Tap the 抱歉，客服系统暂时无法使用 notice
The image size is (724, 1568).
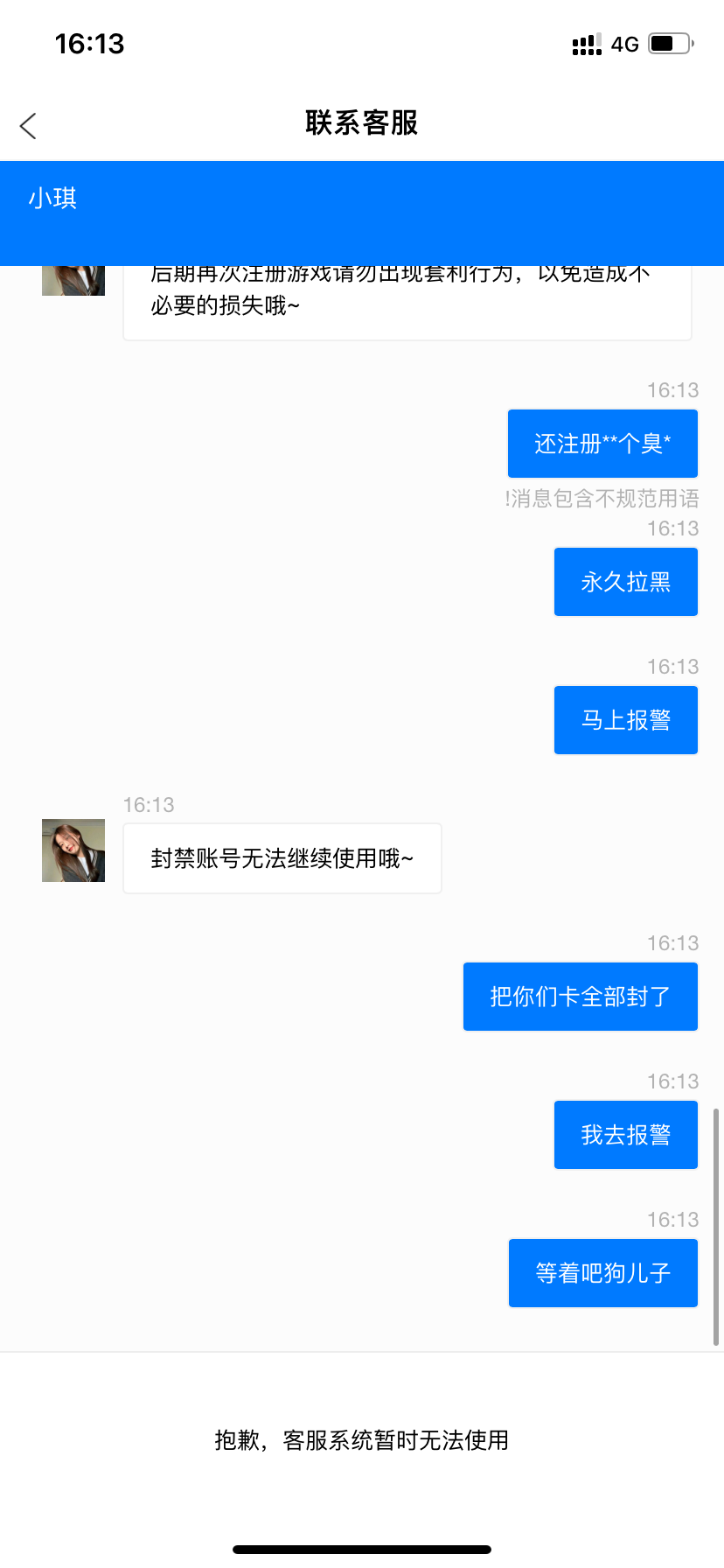pyautogui.click(x=362, y=1440)
